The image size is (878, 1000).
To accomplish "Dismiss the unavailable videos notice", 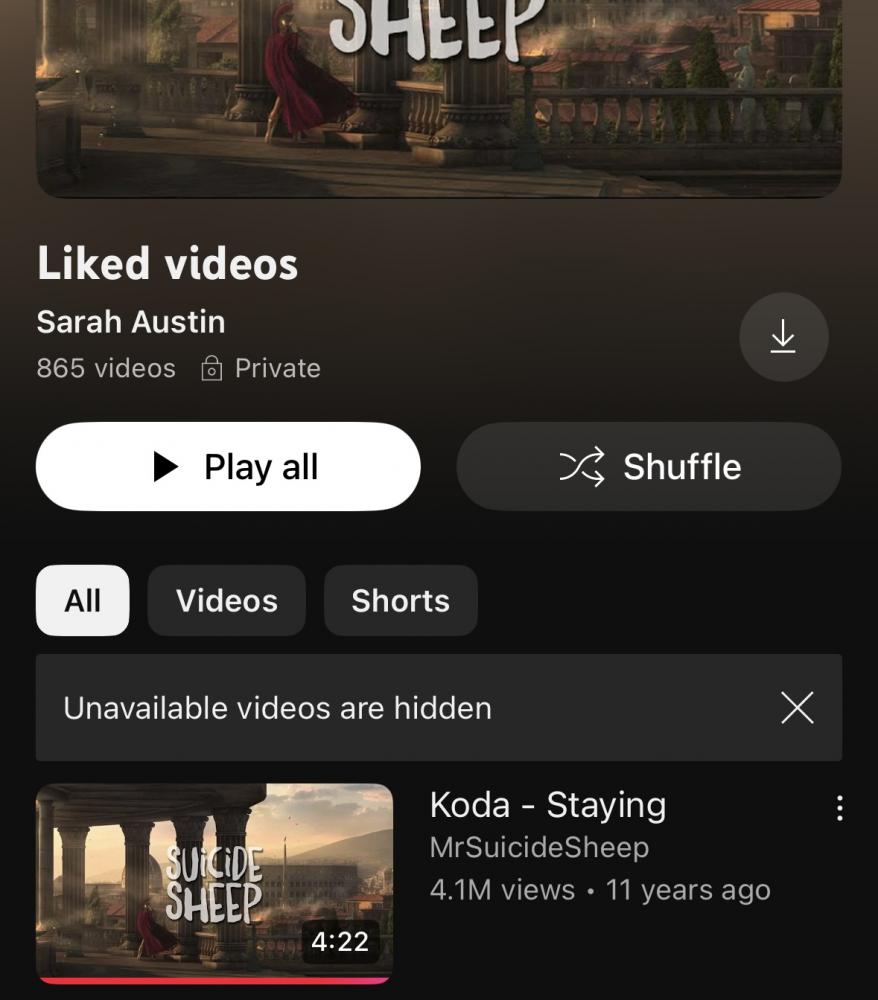I will 797,708.
